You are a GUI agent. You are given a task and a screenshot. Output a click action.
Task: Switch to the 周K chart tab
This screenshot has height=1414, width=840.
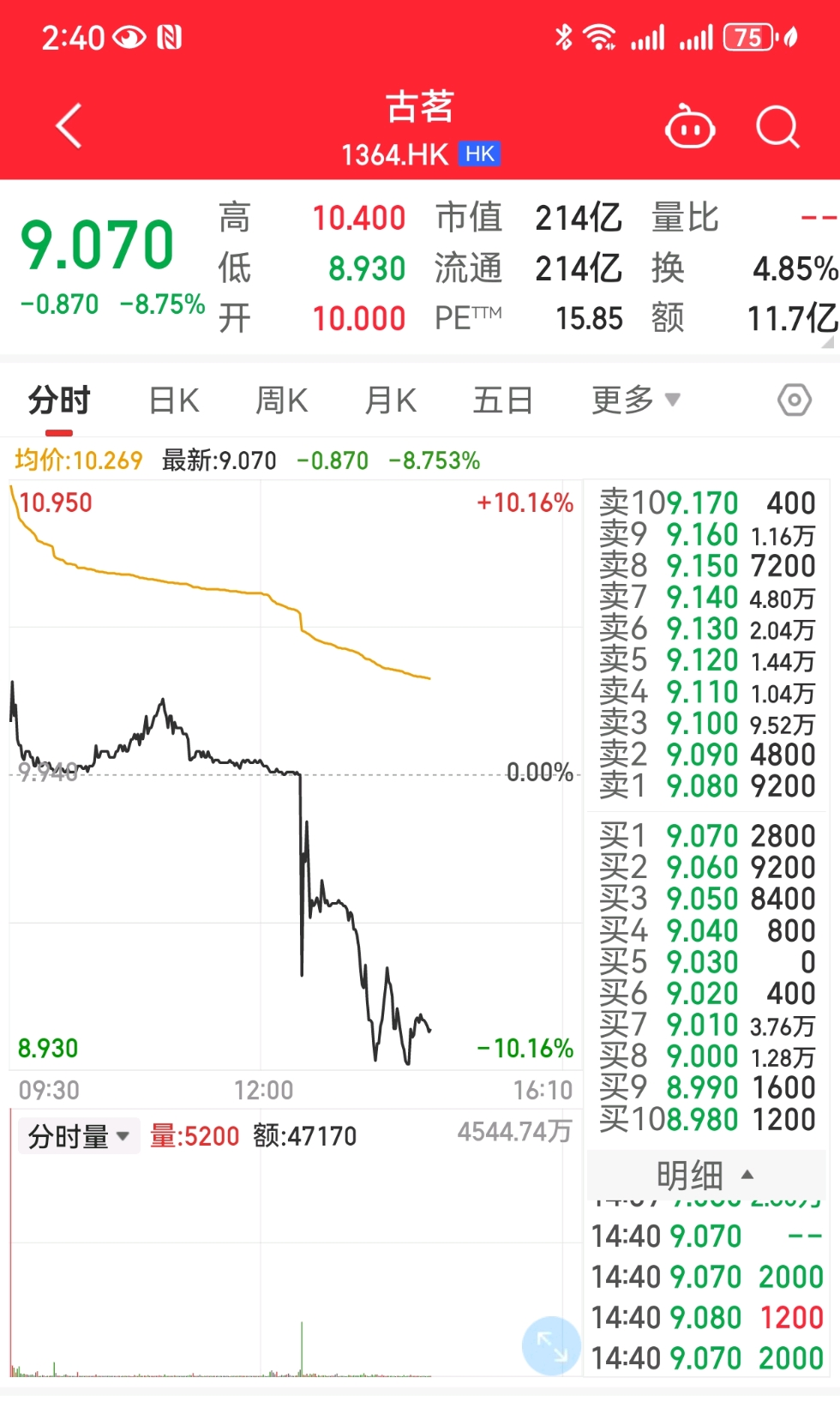(x=281, y=400)
